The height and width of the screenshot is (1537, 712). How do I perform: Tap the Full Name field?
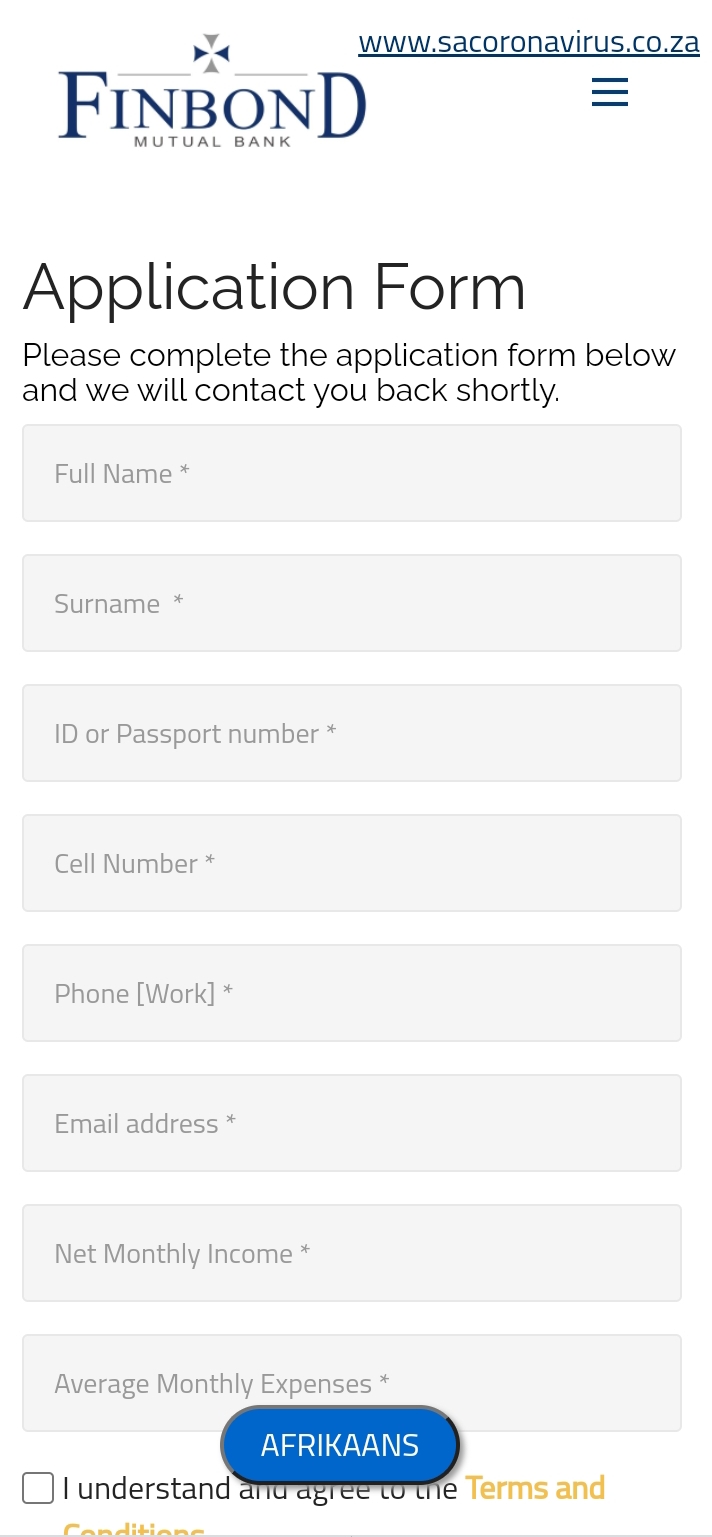coord(351,473)
